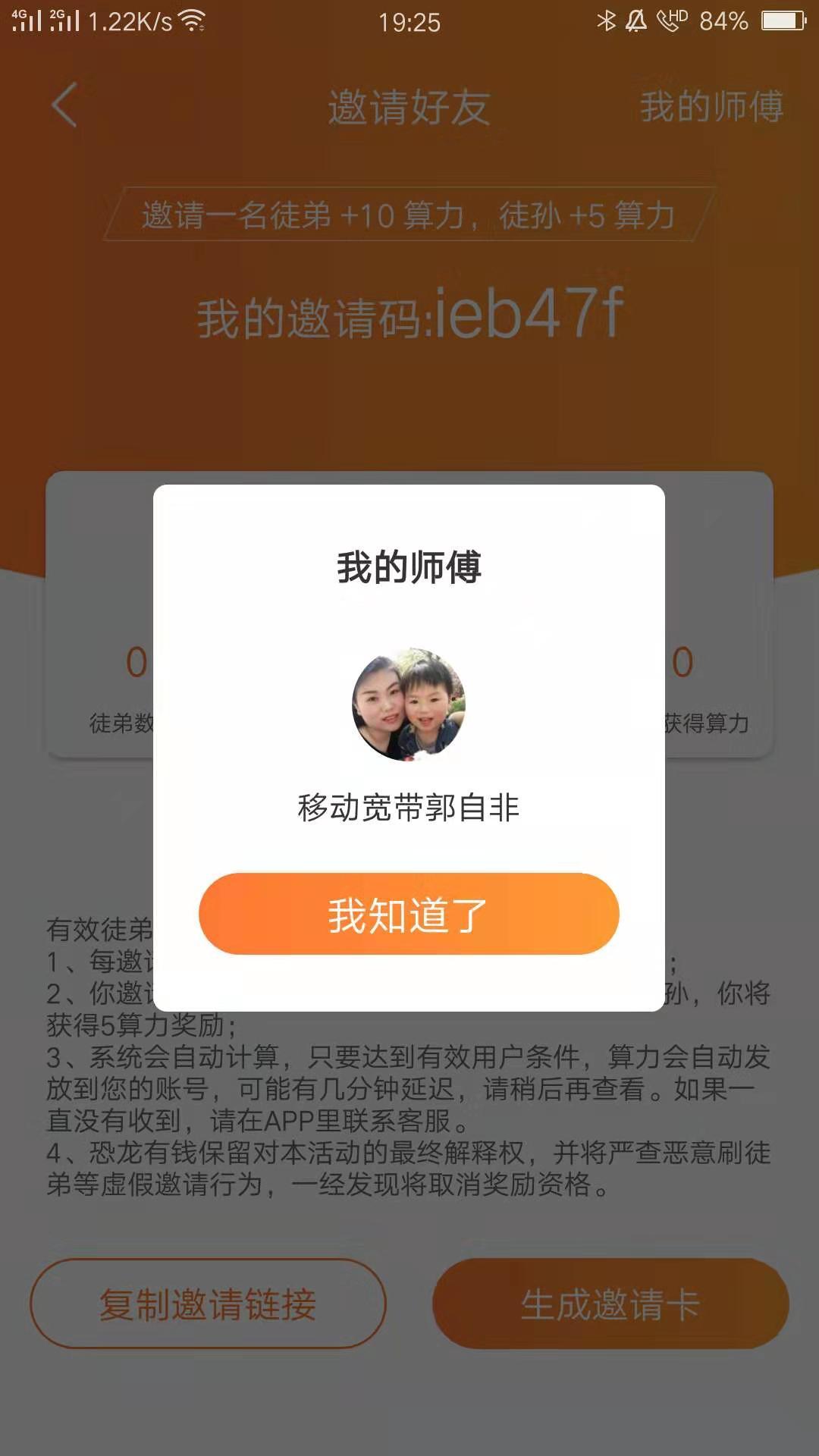Dismiss the dialog with 我知道了 button
This screenshot has height=1456, width=819.
409,914
